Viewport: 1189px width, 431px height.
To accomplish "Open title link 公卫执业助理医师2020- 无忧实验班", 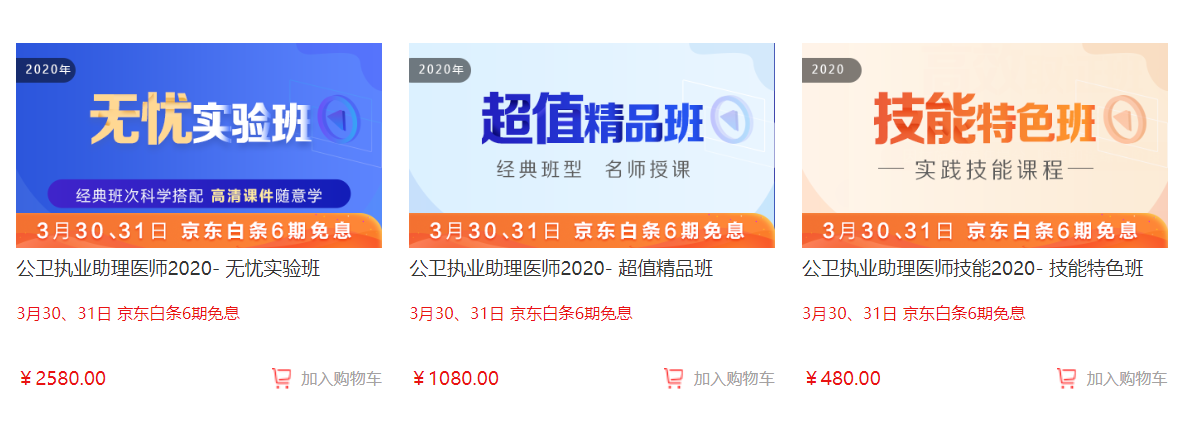I will point(168,269).
